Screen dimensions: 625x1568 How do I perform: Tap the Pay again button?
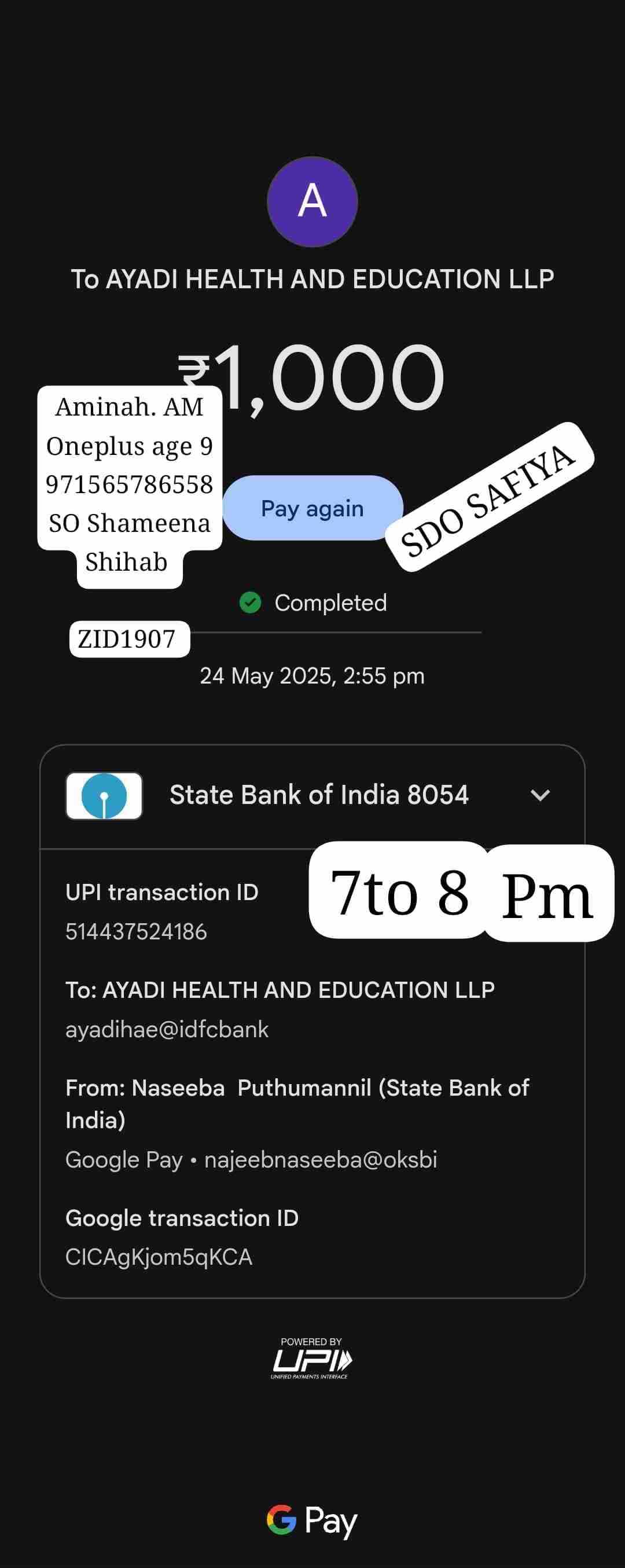(x=312, y=508)
